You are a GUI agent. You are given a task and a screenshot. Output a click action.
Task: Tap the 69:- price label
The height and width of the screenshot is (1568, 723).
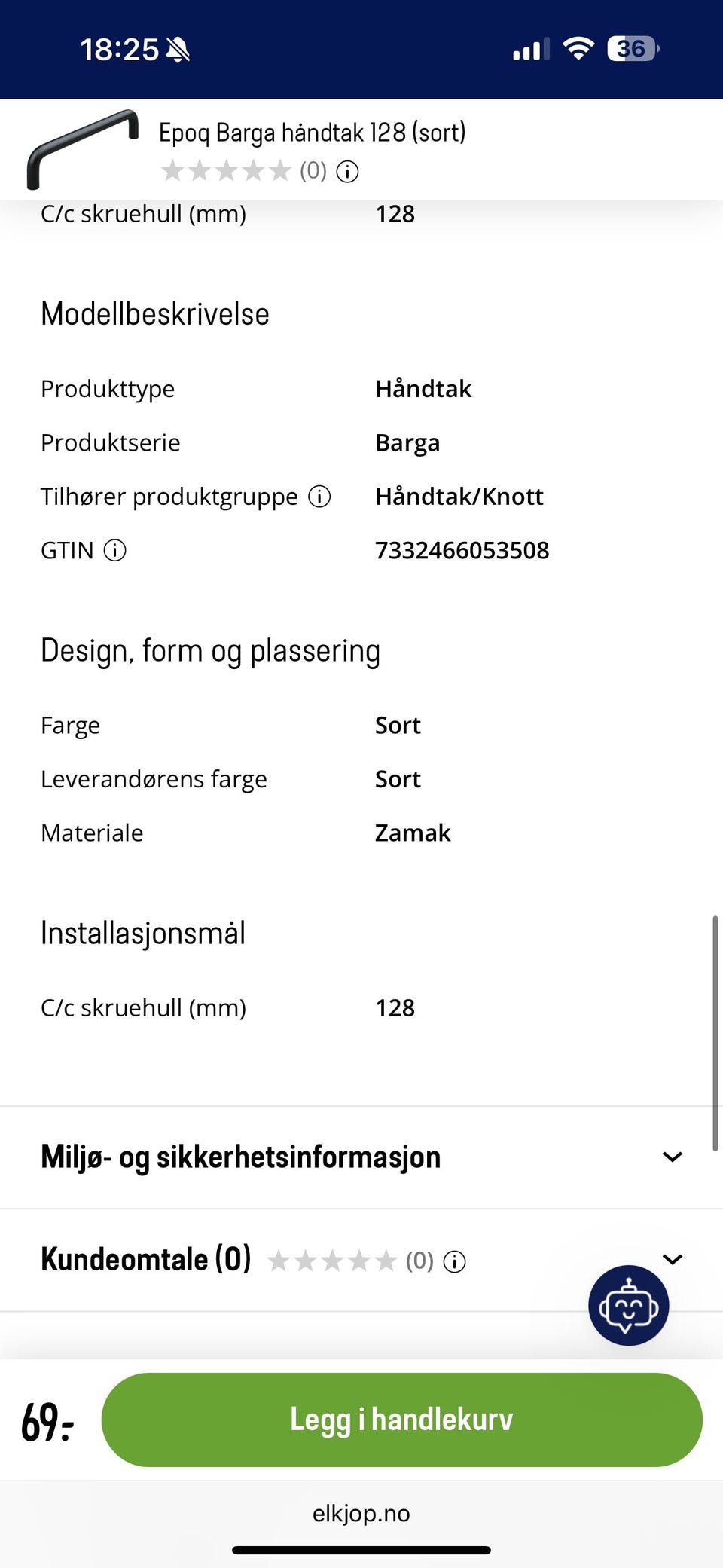click(47, 1420)
